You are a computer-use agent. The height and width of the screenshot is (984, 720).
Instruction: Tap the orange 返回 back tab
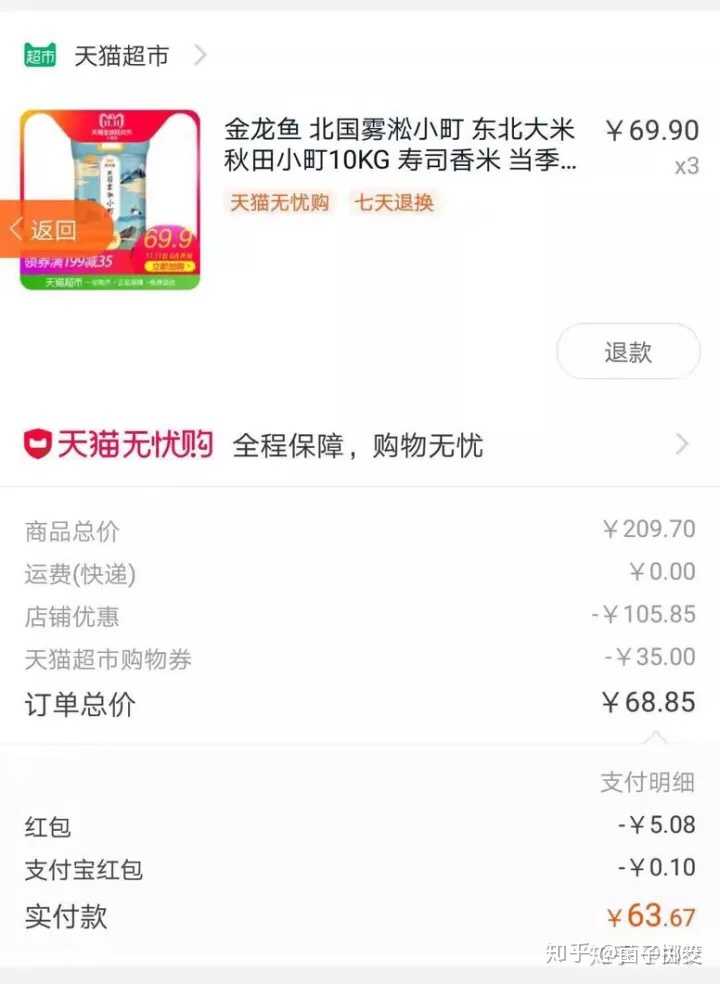tap(55, 230)
